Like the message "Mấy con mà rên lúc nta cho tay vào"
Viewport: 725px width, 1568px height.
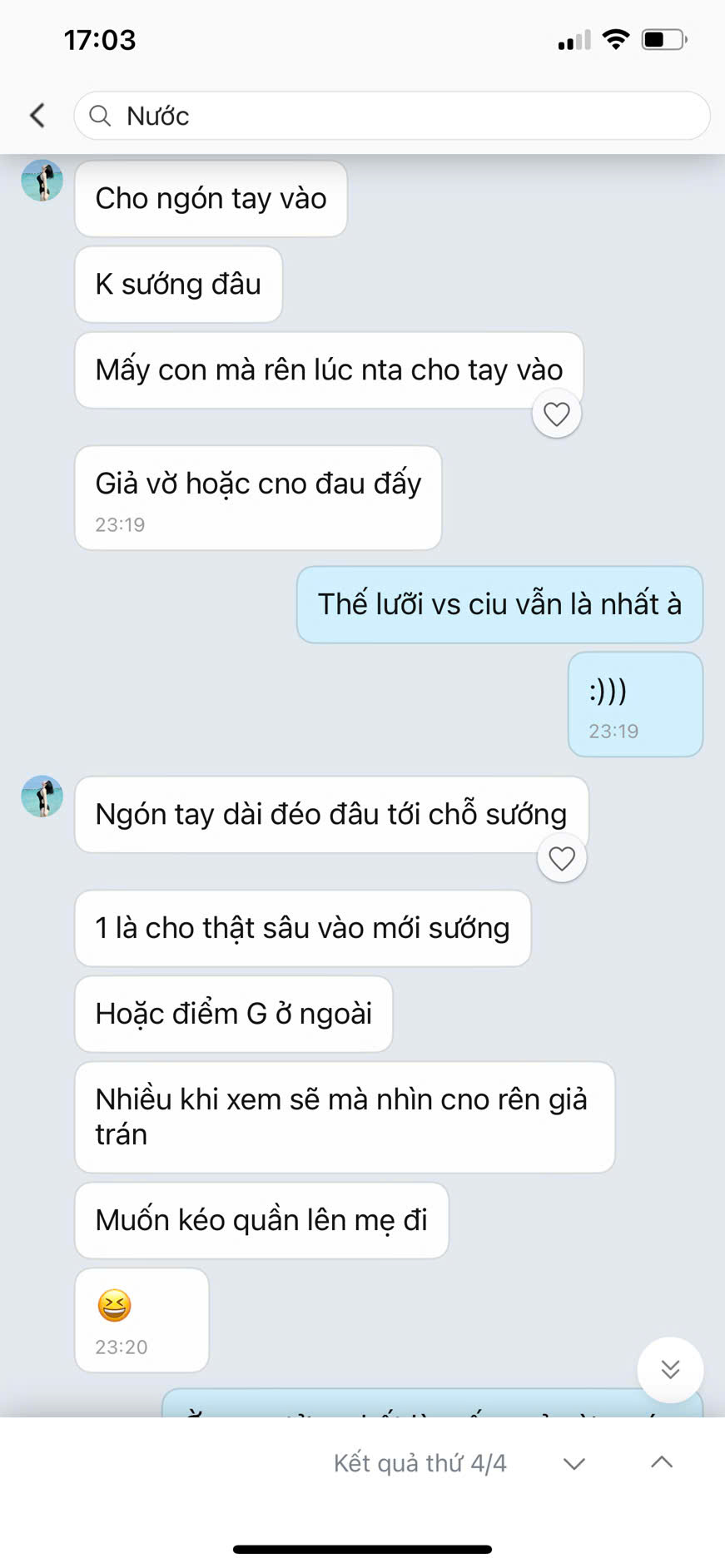(x=556, y=414)
